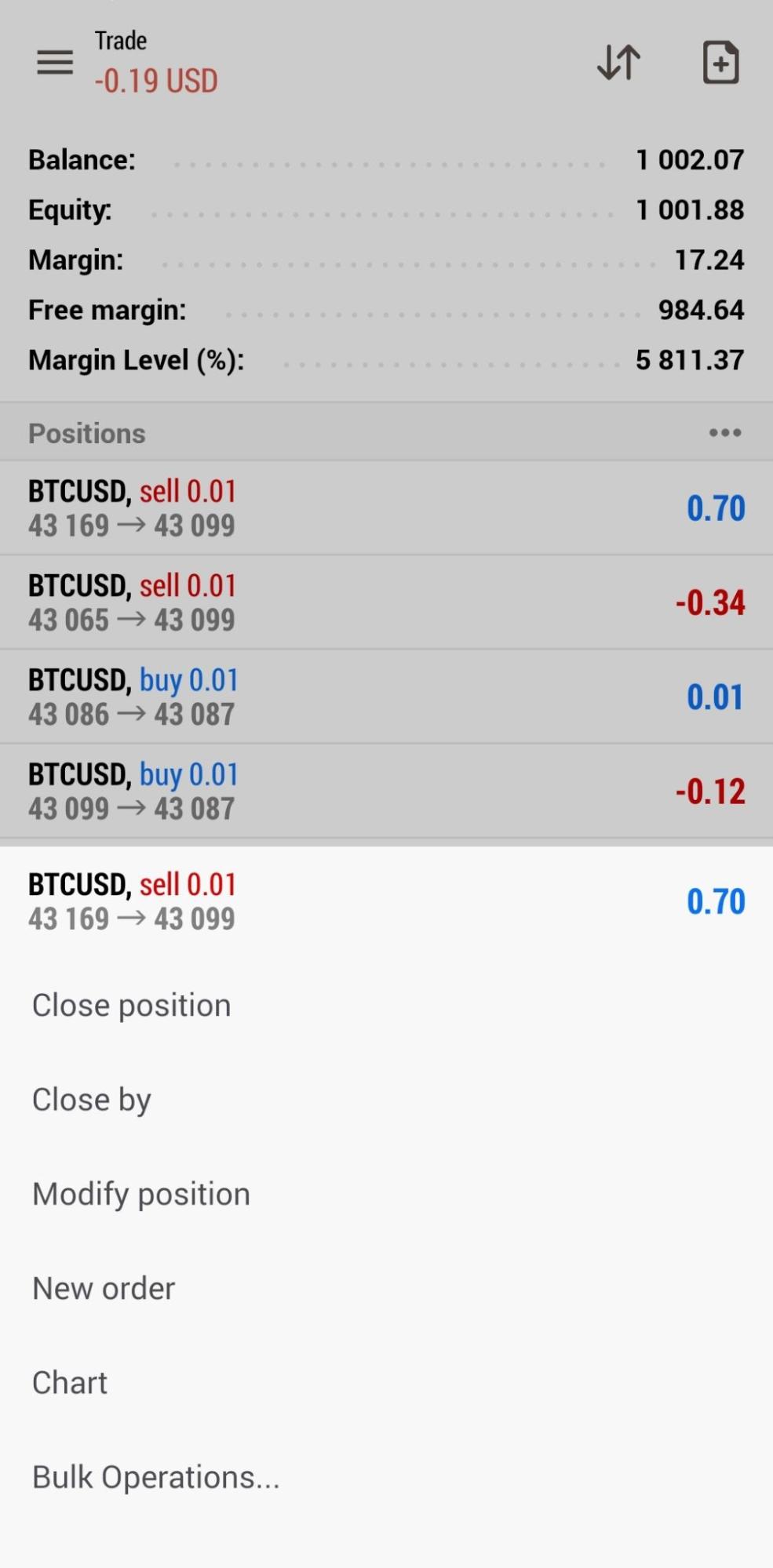Select the buy position with -0.12 loss

tap(386, 791)
